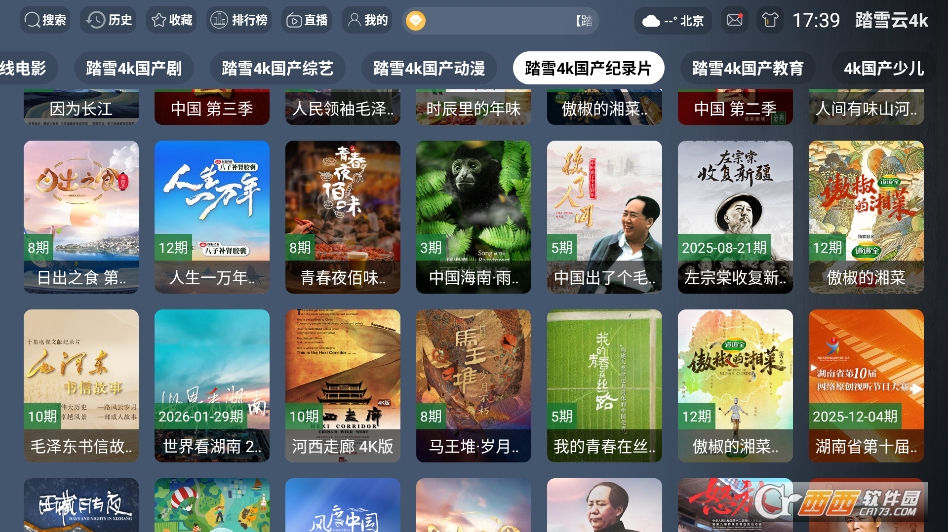The width and height of the screenshot is (948, 532).
Task: Switch to 踏雪4k国产剧 tab
Action: tap(133, 68)
